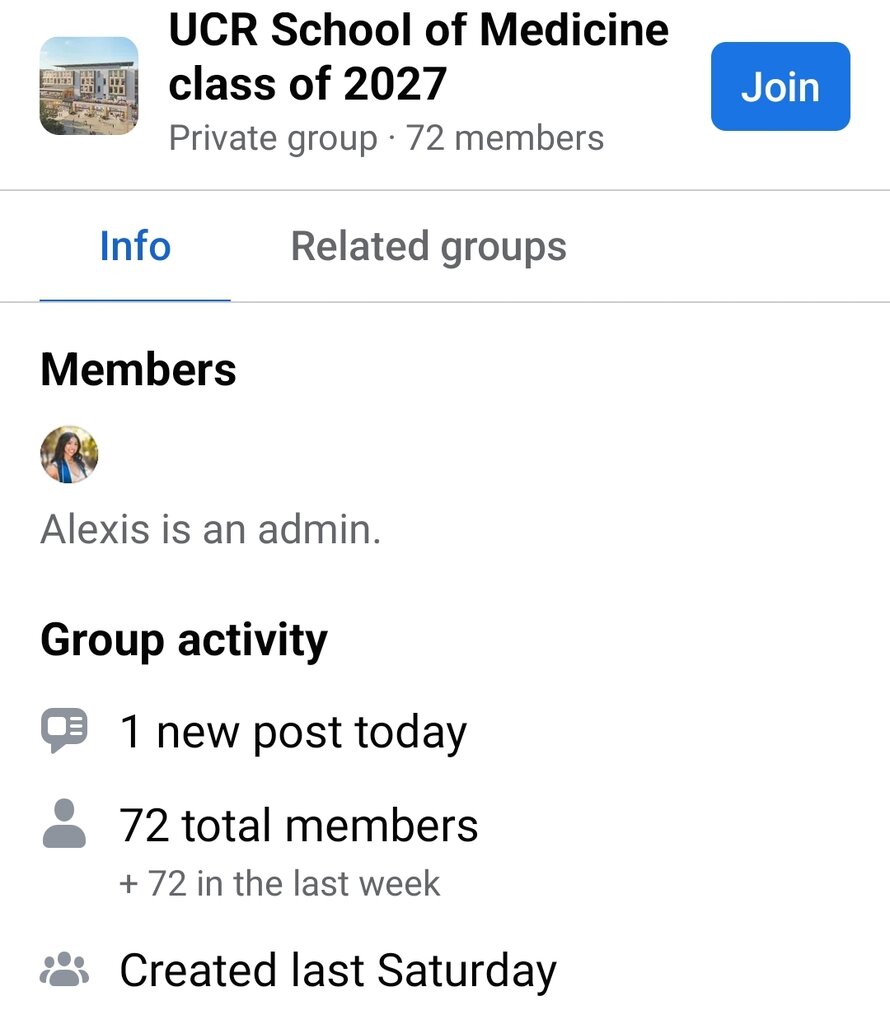890x1024 pixels.
Task: Join the UCR School of Medicine group
Action: point(780,87)
